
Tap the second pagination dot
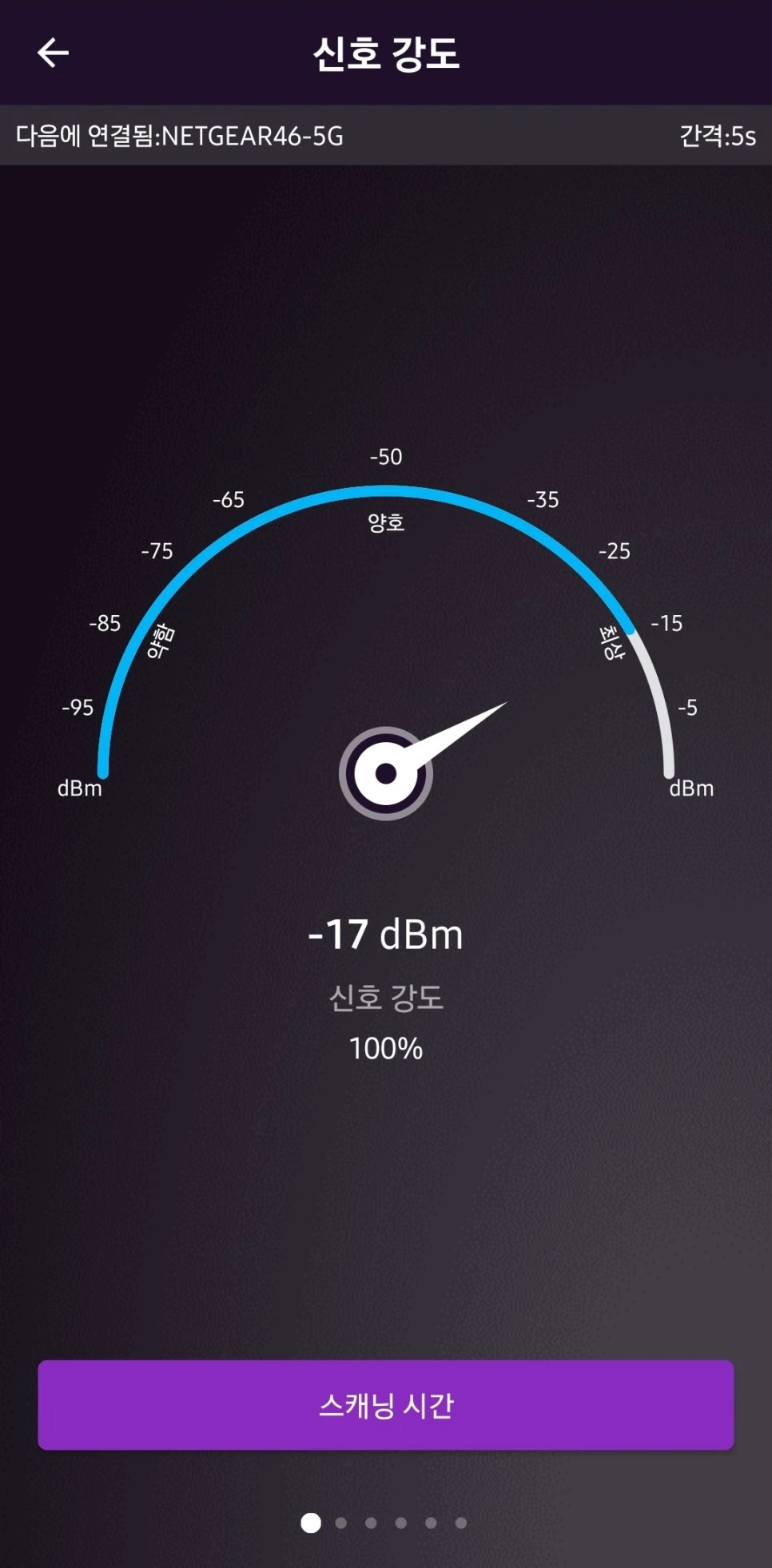pyautogui.click(x=340, y=1522)
